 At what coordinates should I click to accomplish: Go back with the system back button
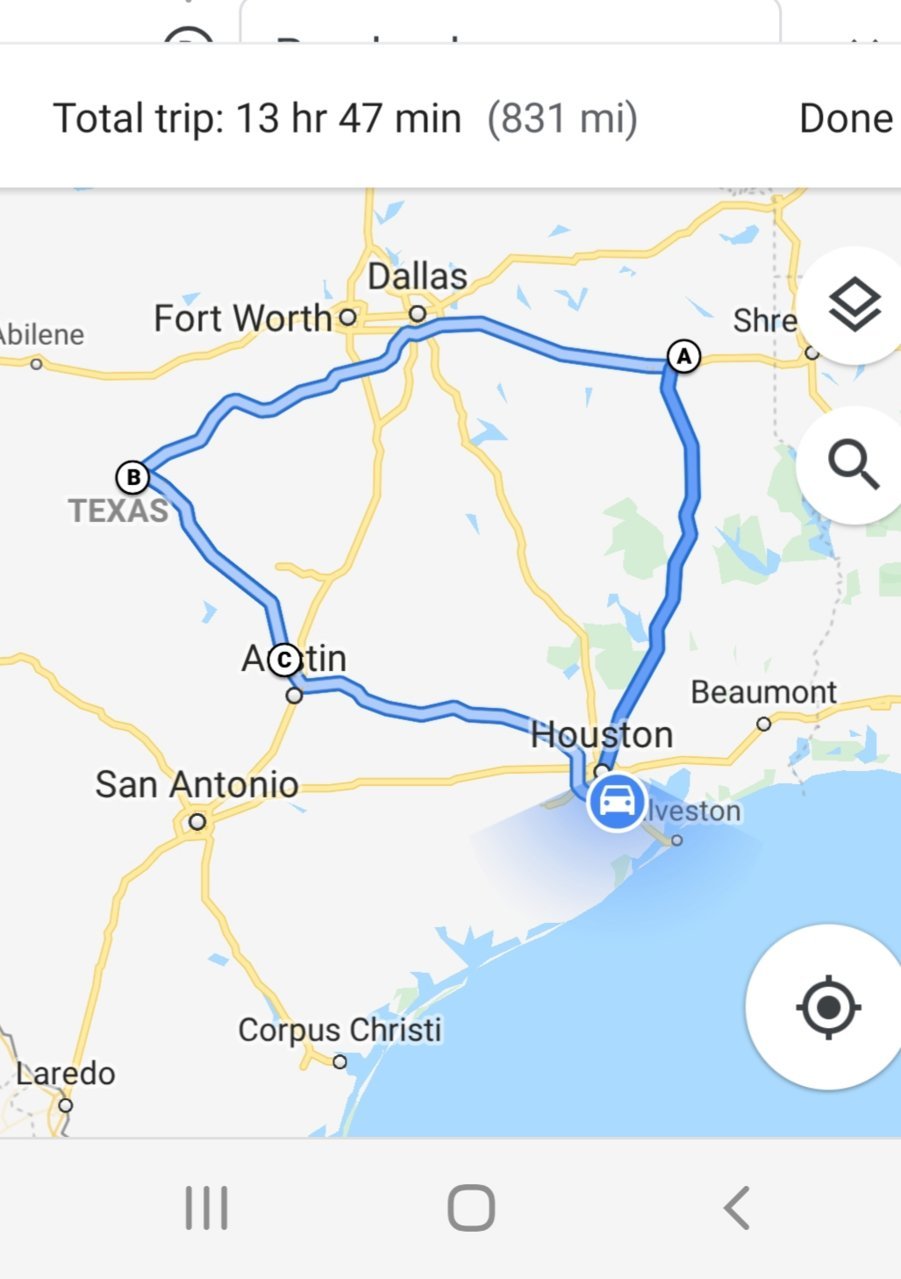pos(737,1208)
